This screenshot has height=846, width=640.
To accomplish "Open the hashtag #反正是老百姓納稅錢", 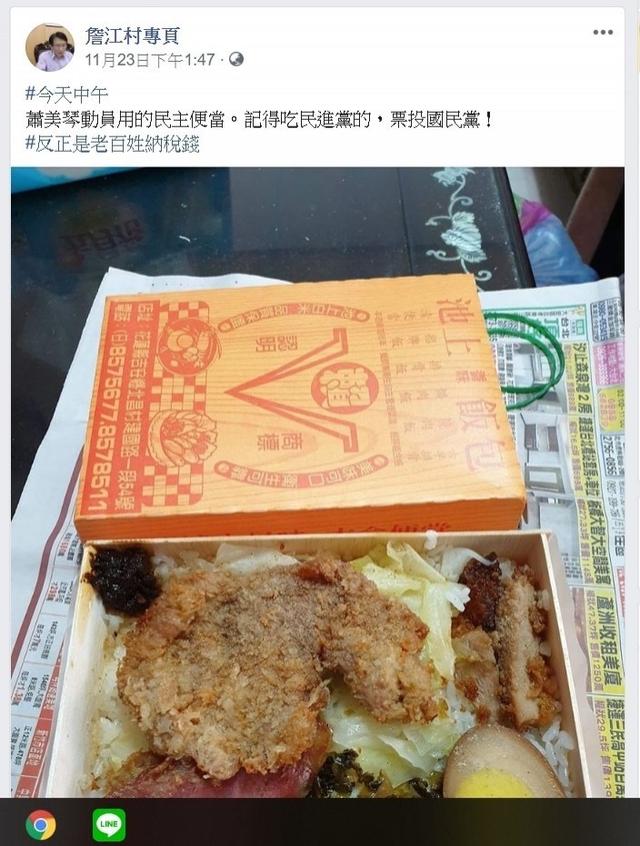I will (x=112, y=143).
